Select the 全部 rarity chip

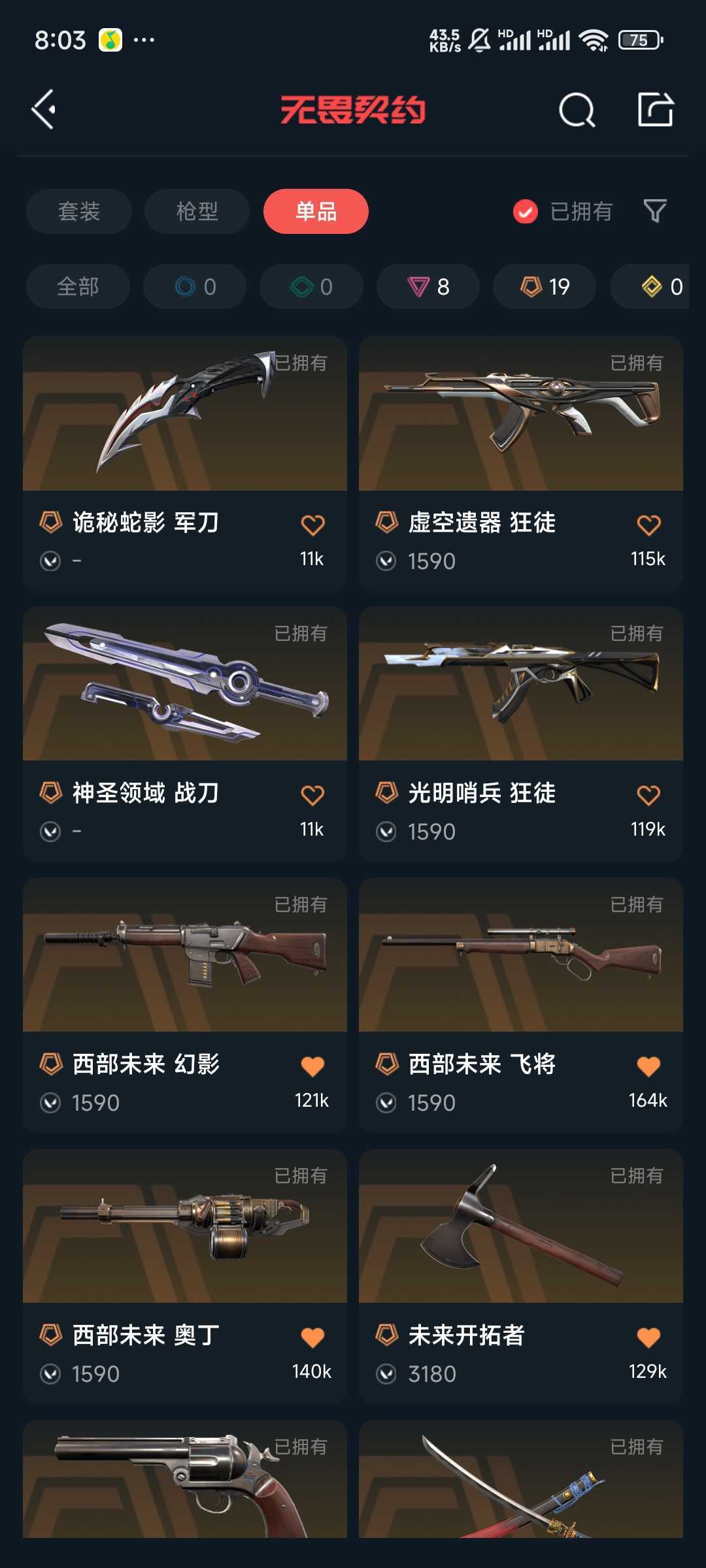[78, 286]
